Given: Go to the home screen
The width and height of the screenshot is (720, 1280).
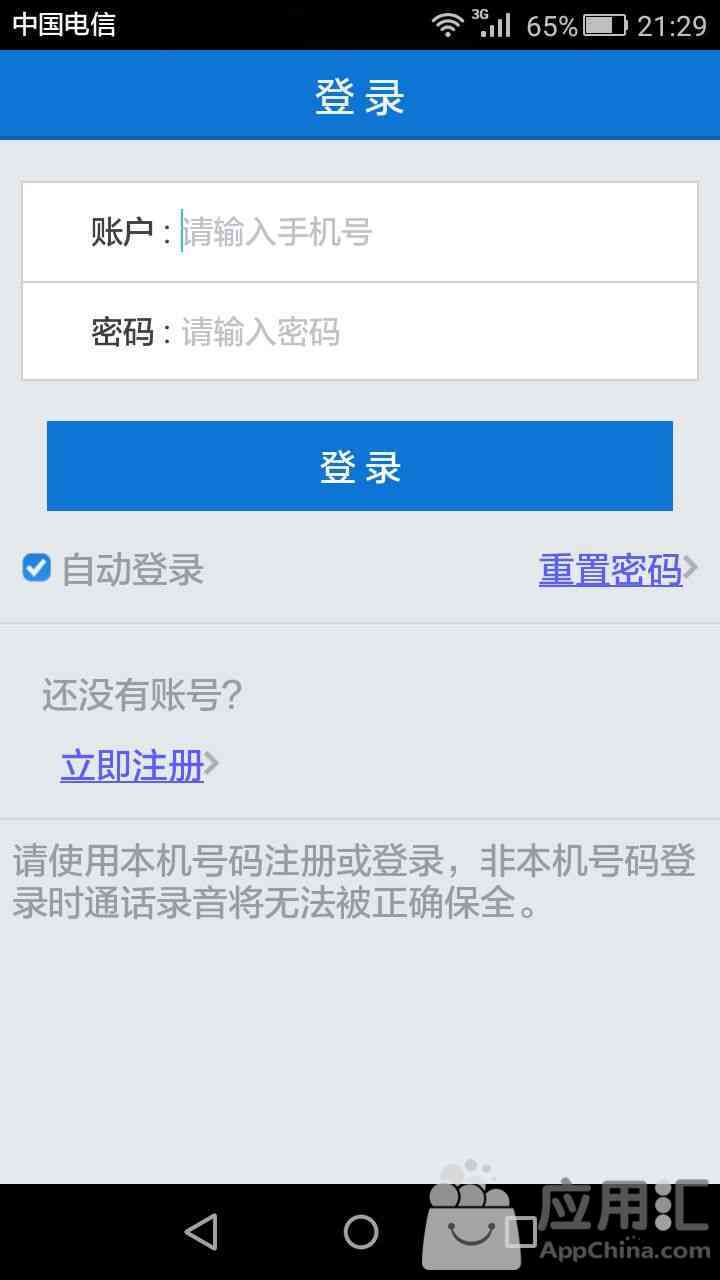Looking at the screenshot, I should [x=360, y=1232].
